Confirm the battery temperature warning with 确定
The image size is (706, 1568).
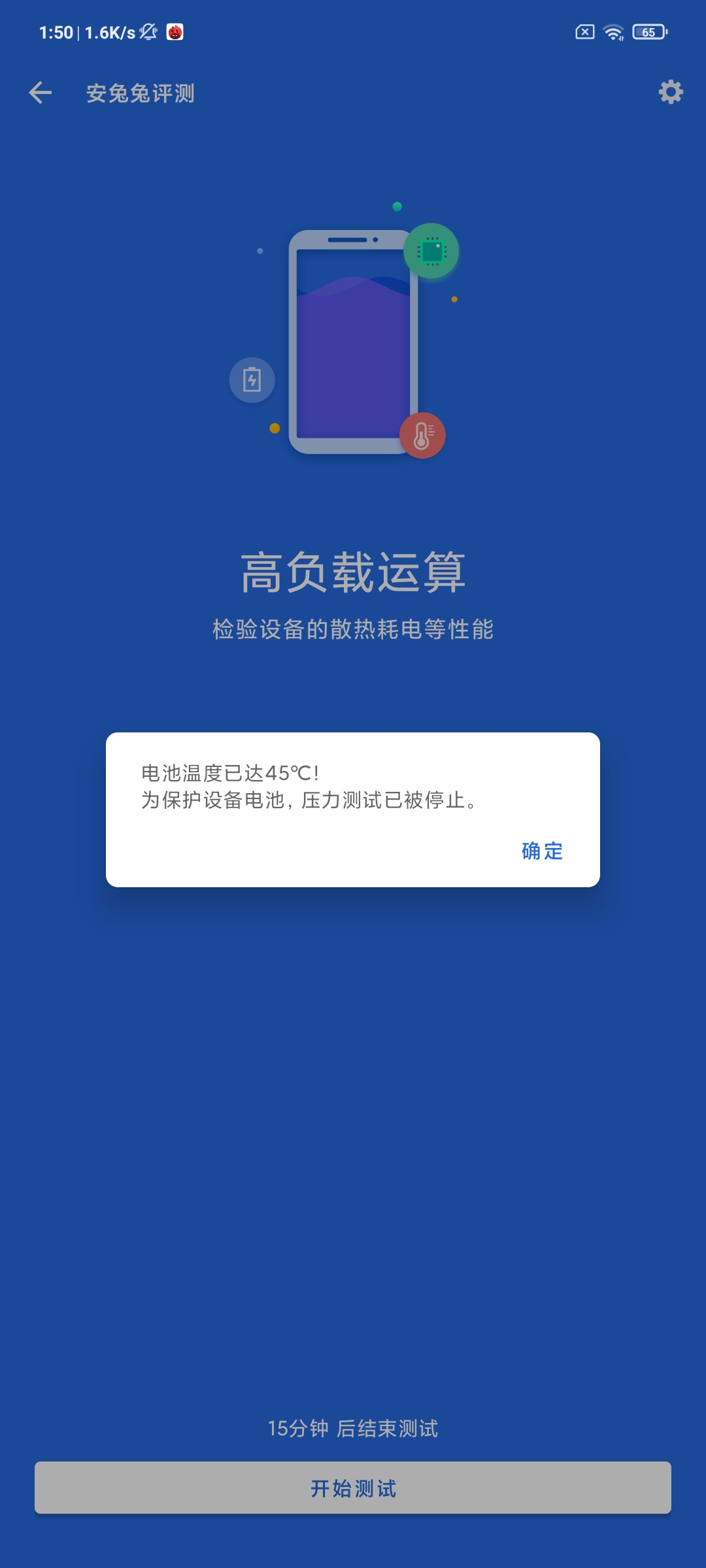(x=542, y=851)
